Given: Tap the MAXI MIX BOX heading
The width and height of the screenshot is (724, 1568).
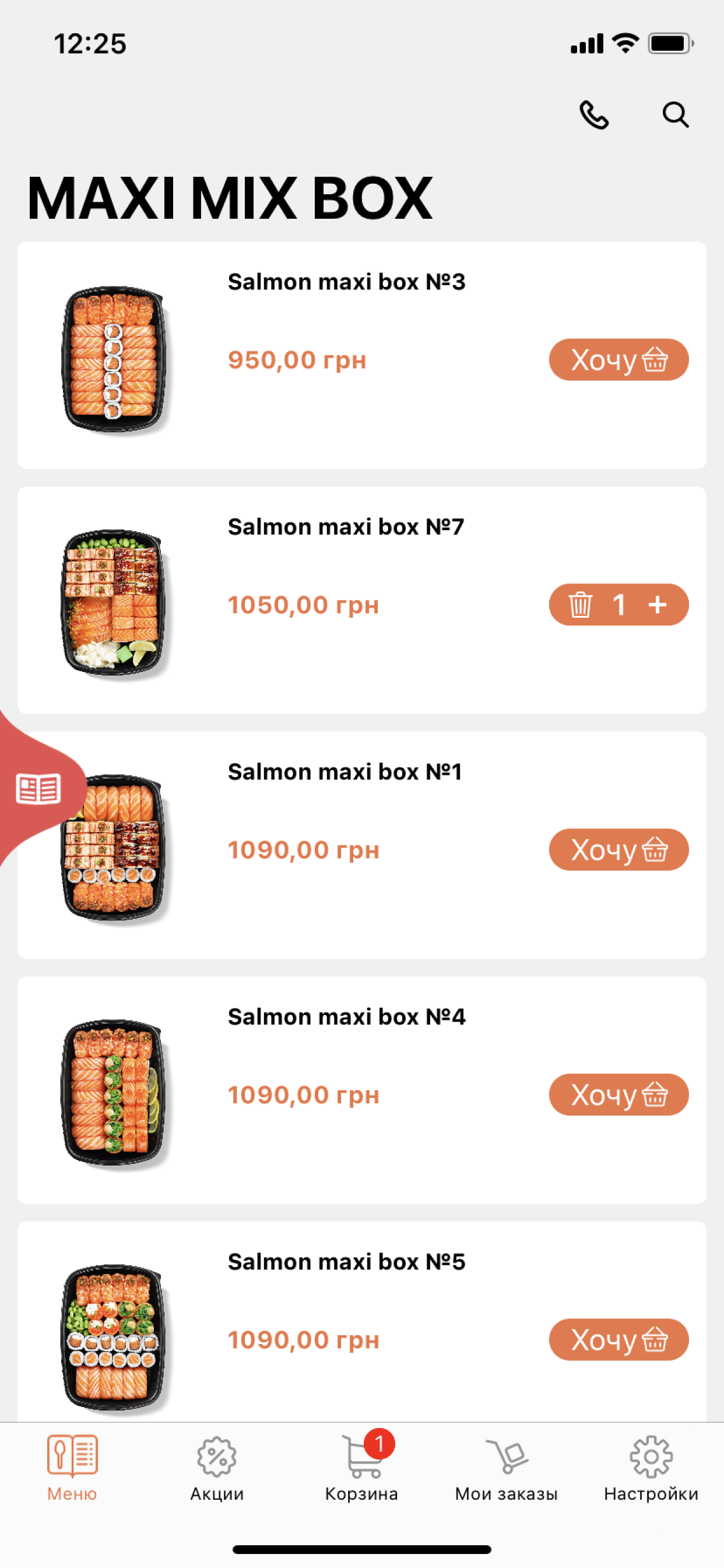Looking at the screenshot, I should pos(229,198).
